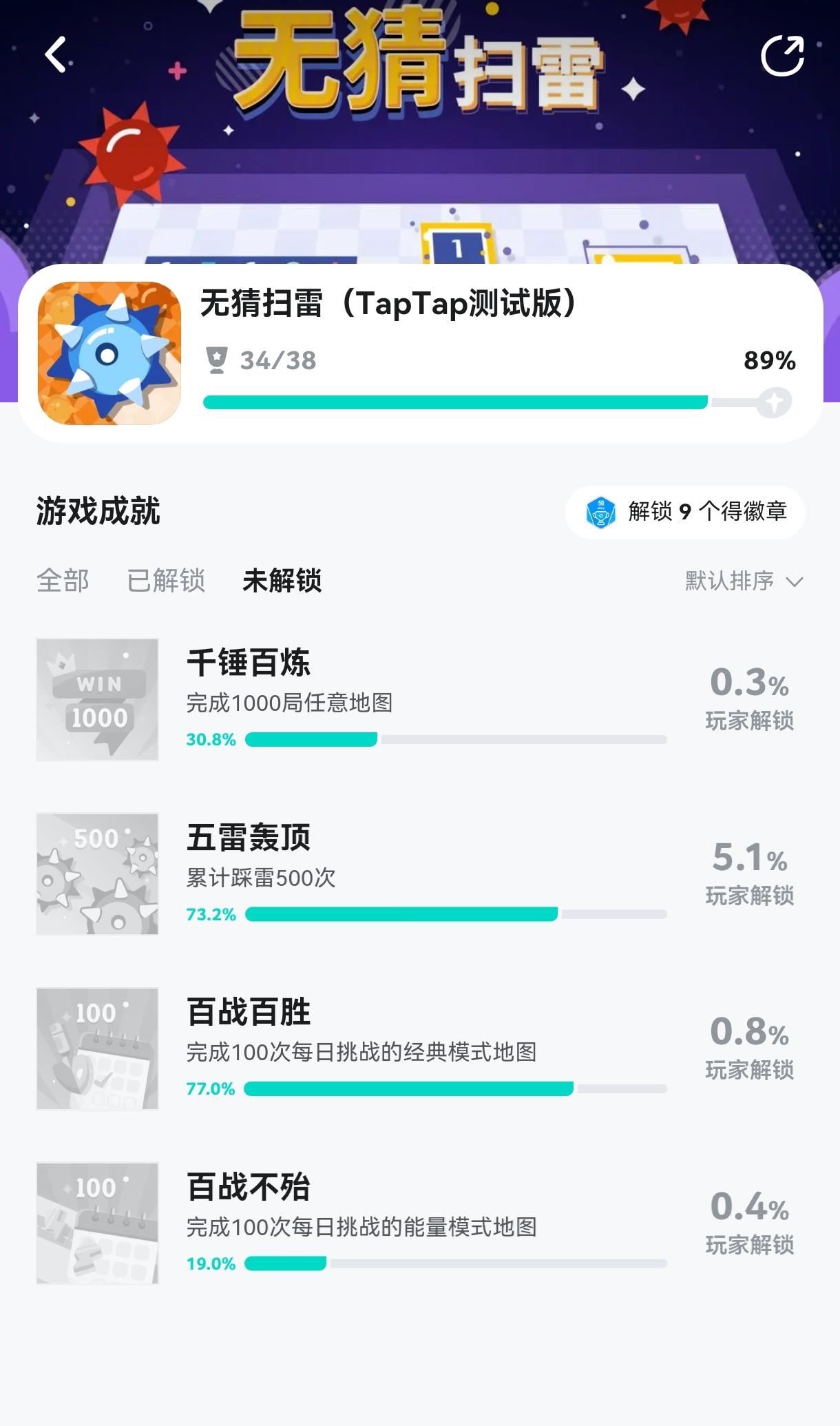
Task: Click the 百战百胜 calendar achievement icon
Action: (98, 1050)
